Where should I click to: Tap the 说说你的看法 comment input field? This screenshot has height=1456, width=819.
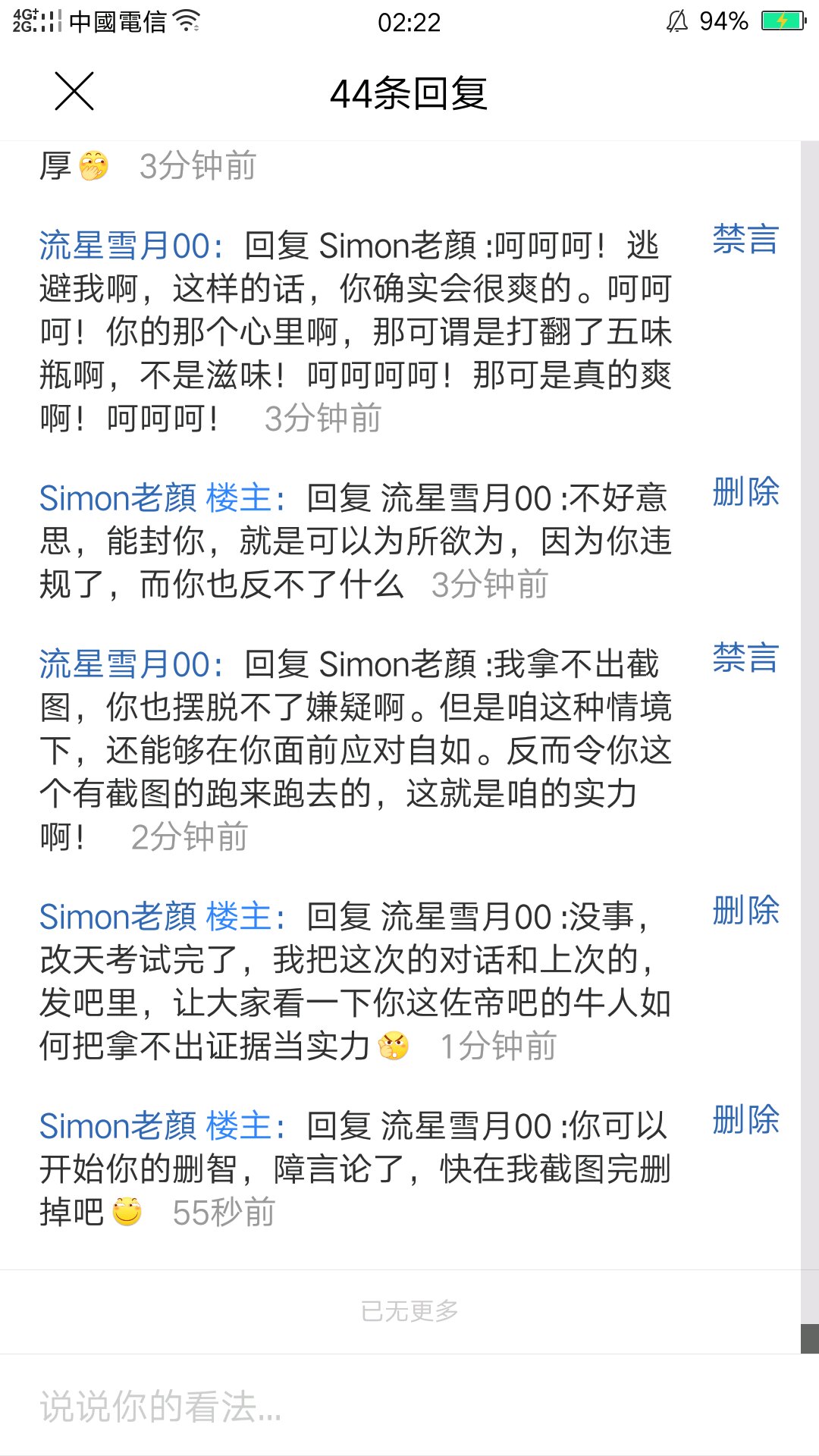[409, 1406]
